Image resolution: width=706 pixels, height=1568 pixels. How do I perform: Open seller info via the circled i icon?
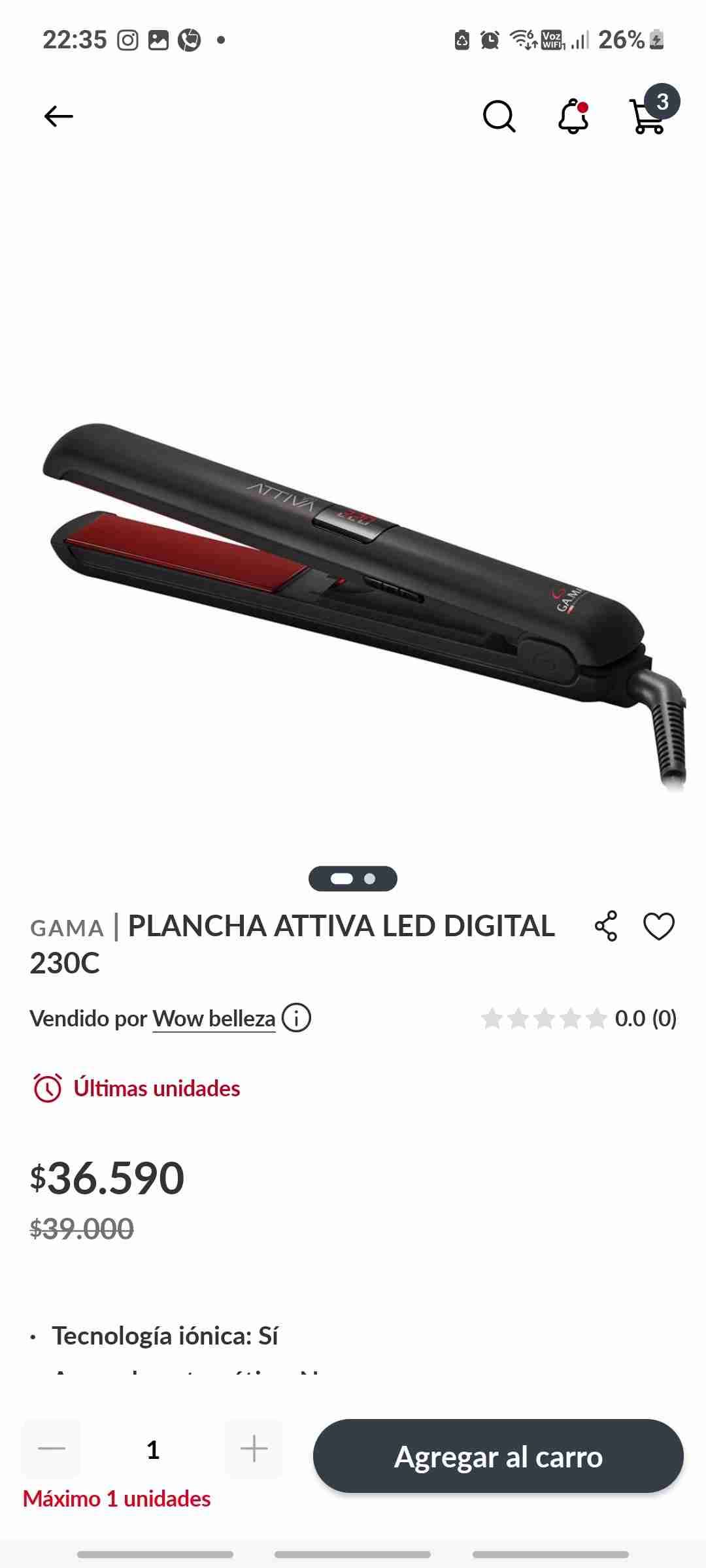coord(295,1018)
